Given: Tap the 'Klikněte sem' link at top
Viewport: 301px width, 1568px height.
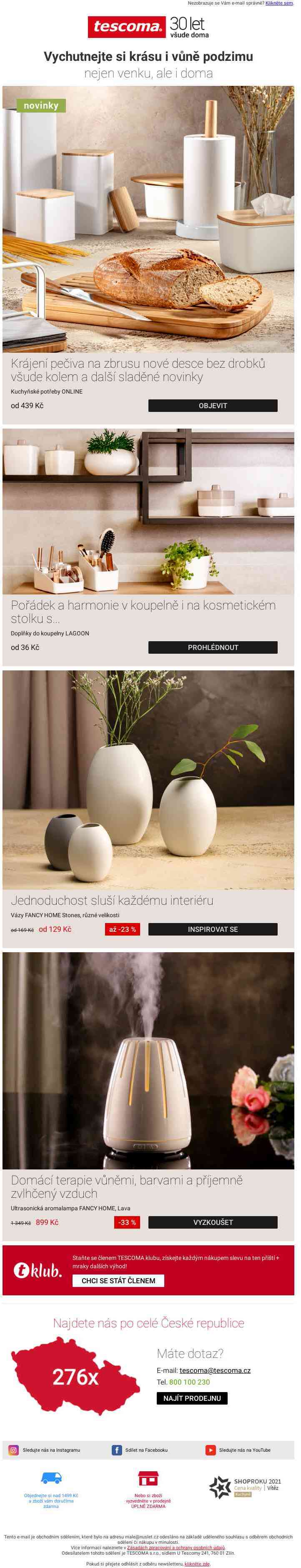Looking at the screenshot, I should 279,3.
